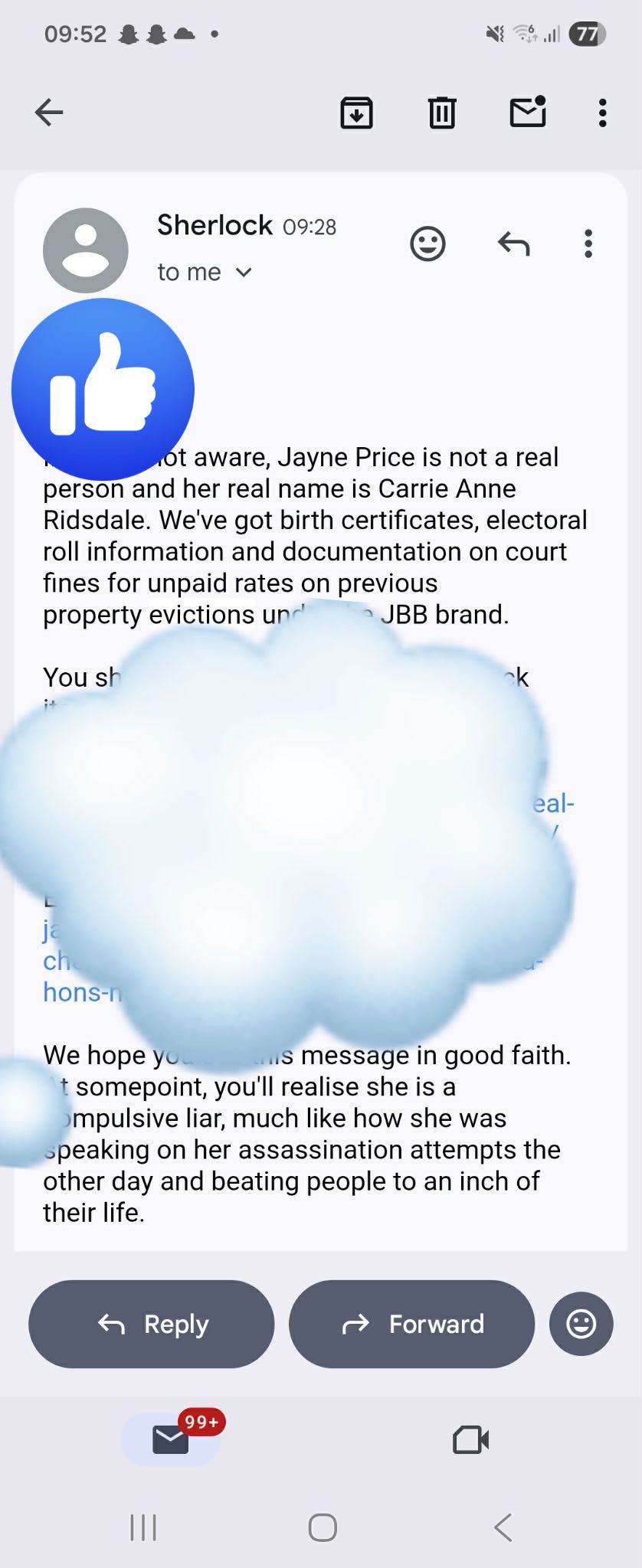Forward this email

tap(412, 1324)
